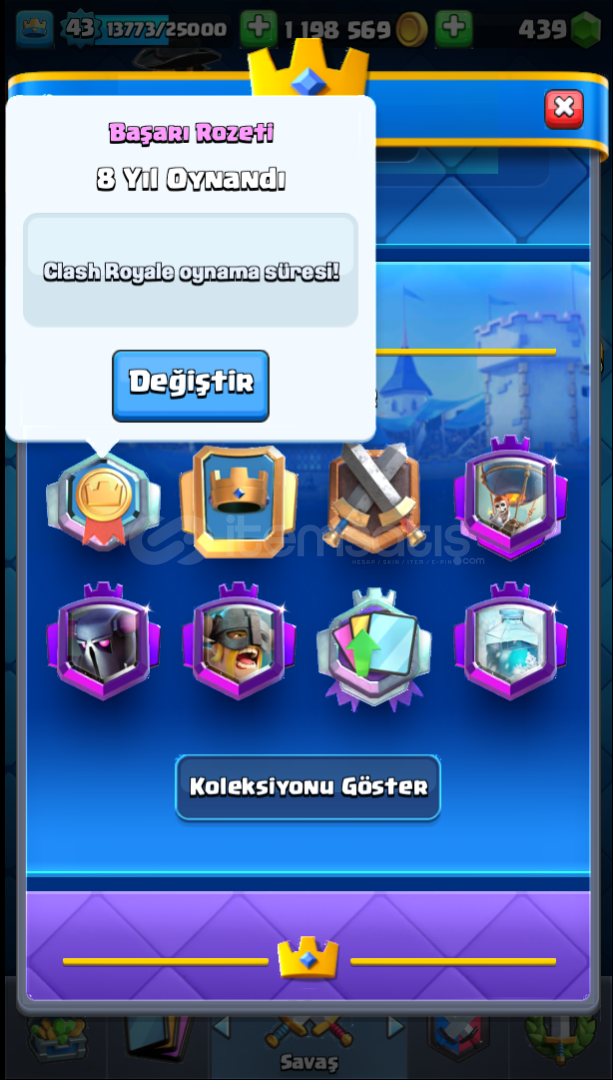Screen dimensions: 613x1080
Task: Select the skeleton balloon badge
Action: pyautogui.click(x=510, y=496)
